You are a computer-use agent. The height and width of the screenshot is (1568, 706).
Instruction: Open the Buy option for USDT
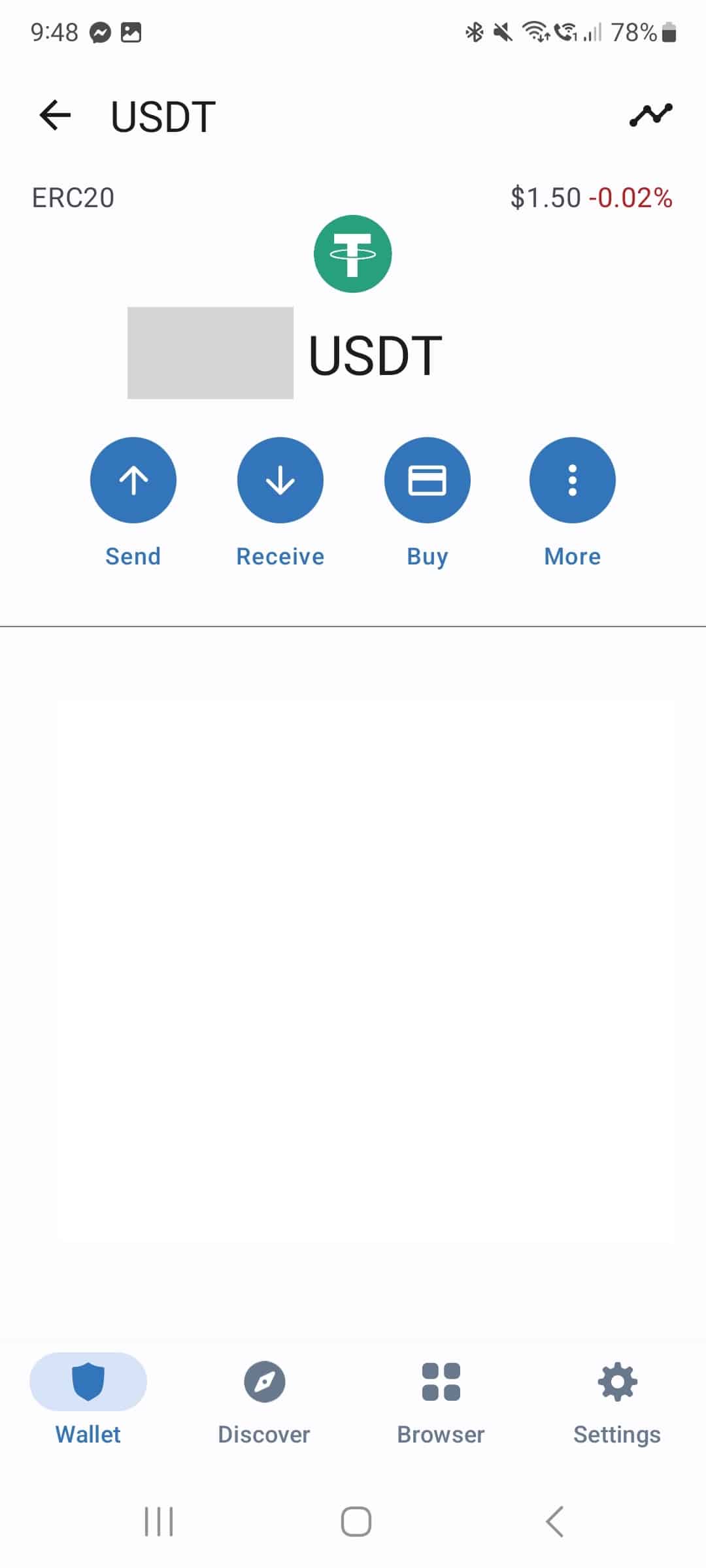pos(428,480)
